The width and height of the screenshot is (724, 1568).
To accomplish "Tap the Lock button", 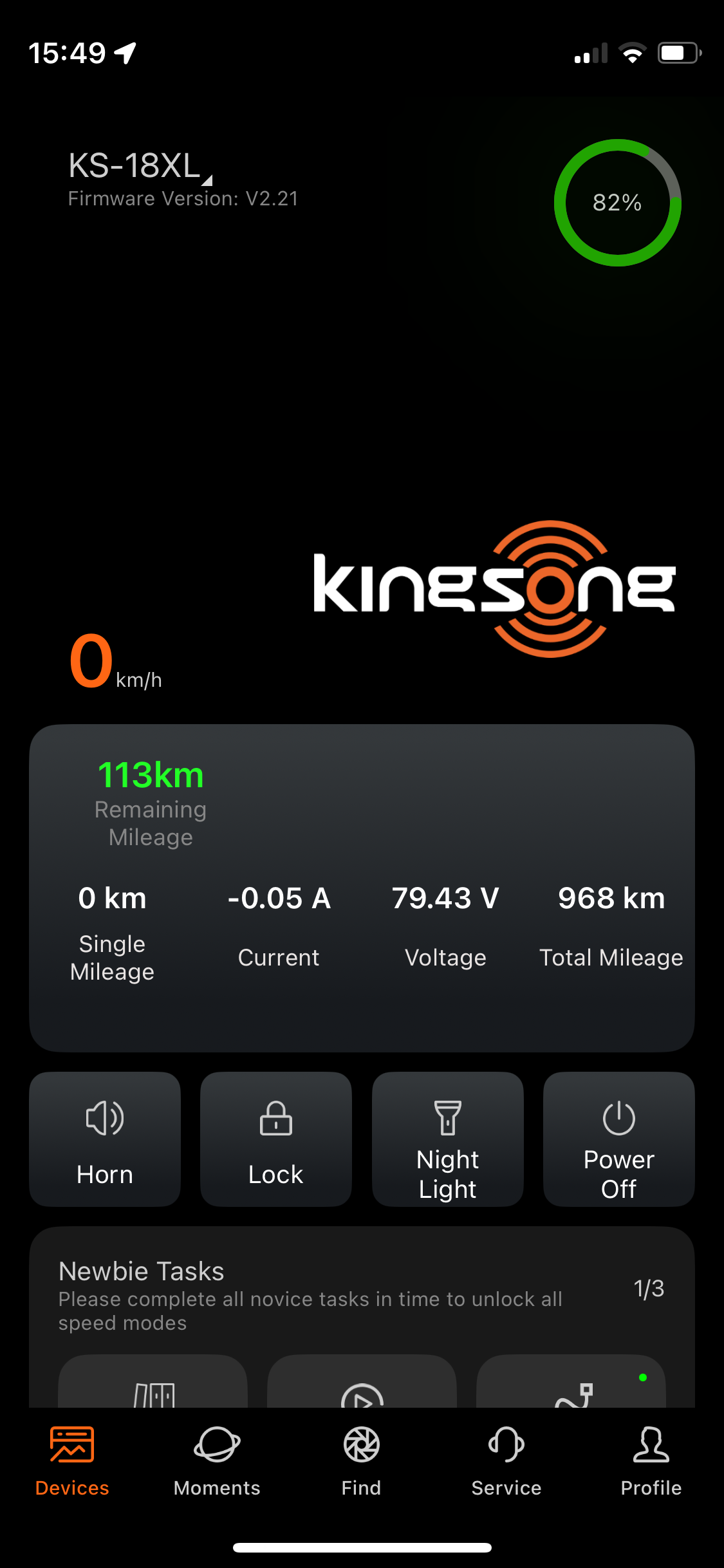I will click(x=276, y=1139).
